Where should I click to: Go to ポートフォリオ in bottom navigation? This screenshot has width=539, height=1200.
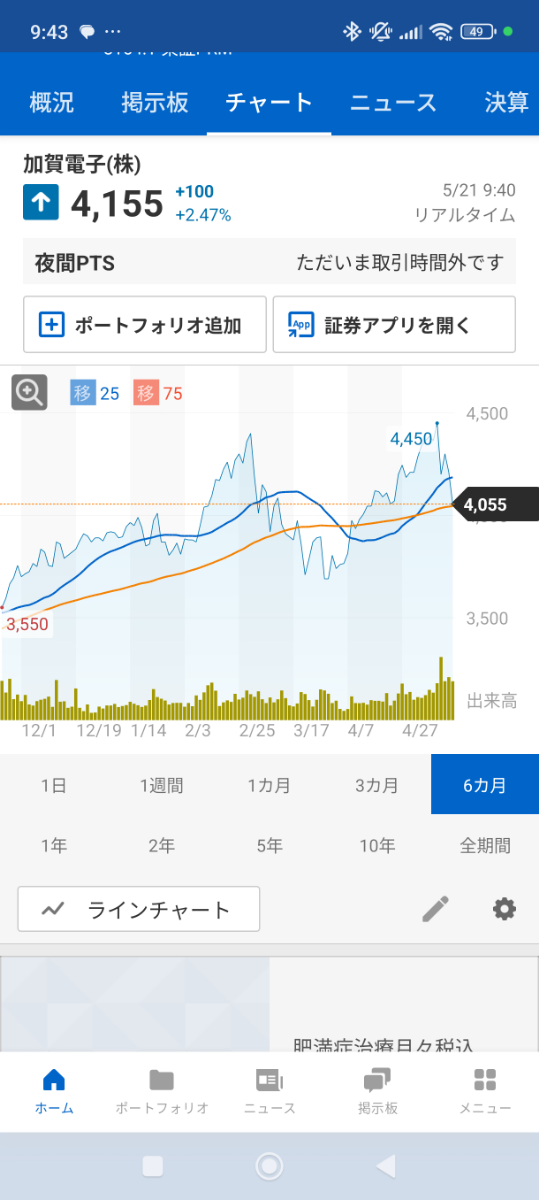pyautogui.click(x=161, y=1091)
